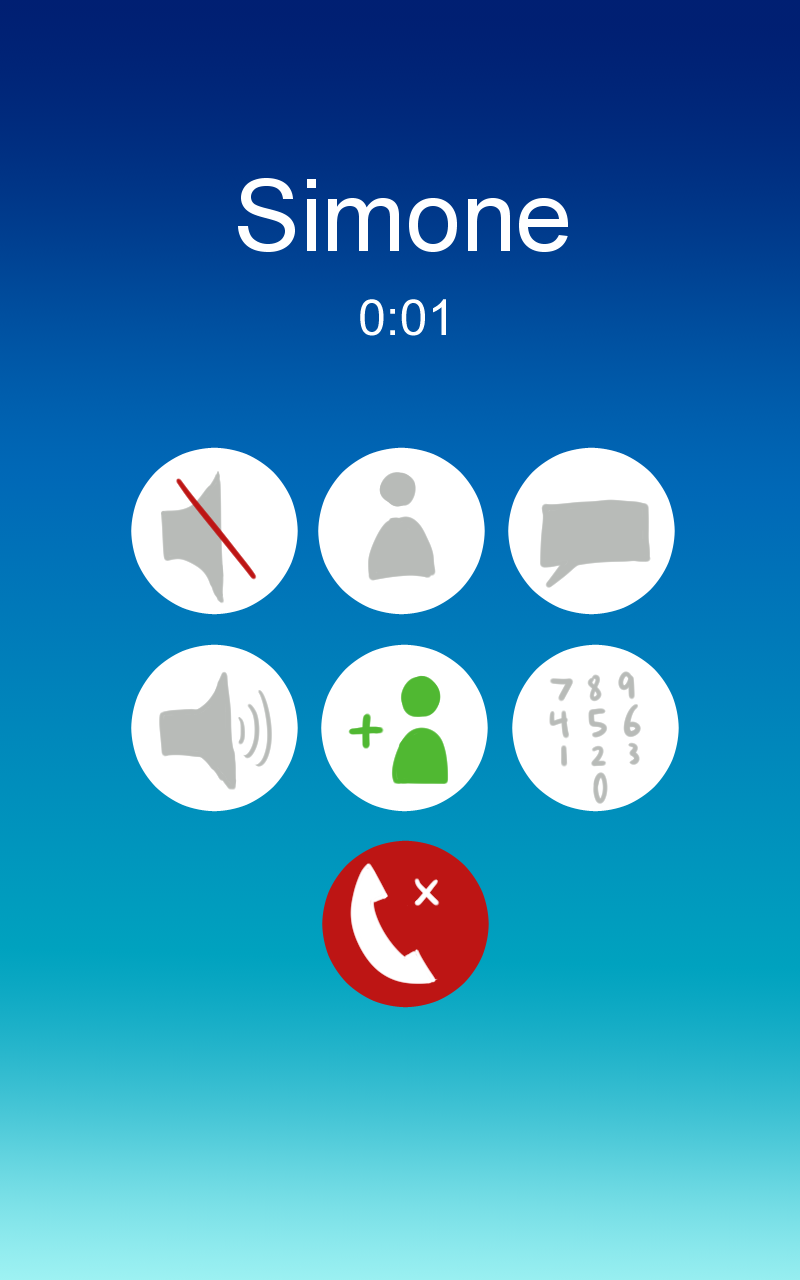The height and width of the screenshot is (1280, 800).
Task: Open the message chat bubble
Action: [x=591, y=531]
